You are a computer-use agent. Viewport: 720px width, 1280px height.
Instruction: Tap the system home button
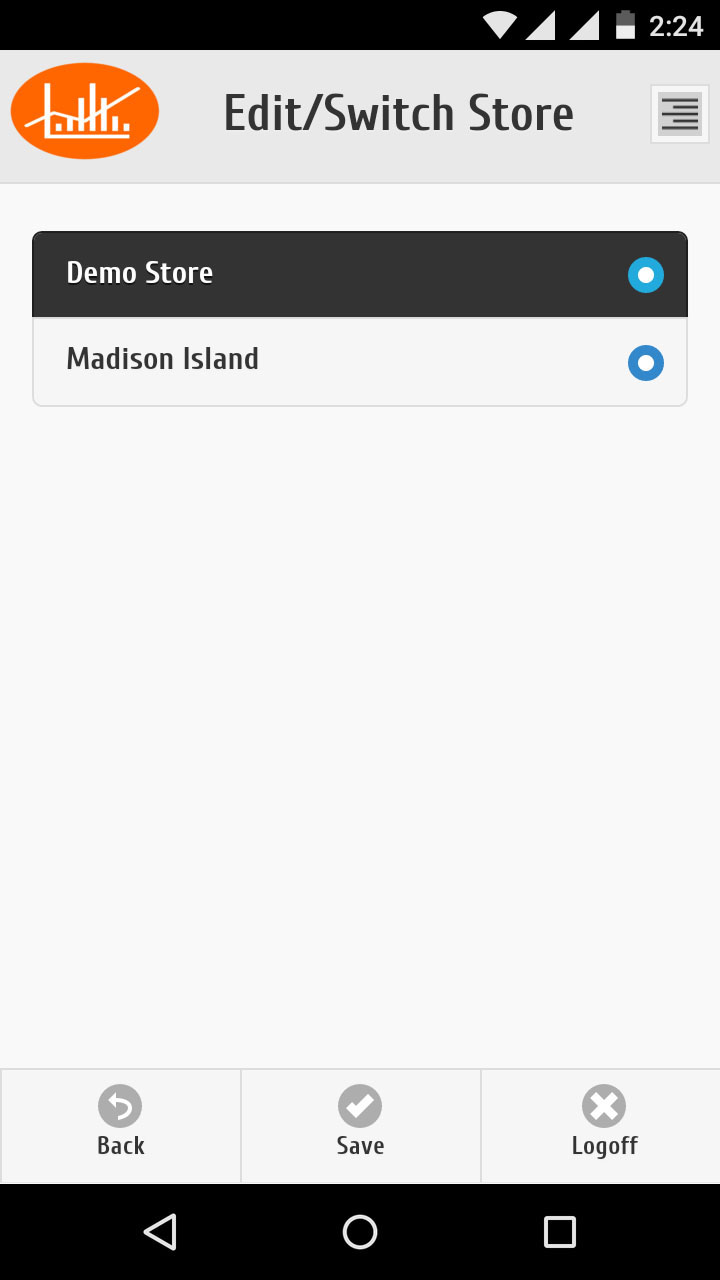[360, 1232]
